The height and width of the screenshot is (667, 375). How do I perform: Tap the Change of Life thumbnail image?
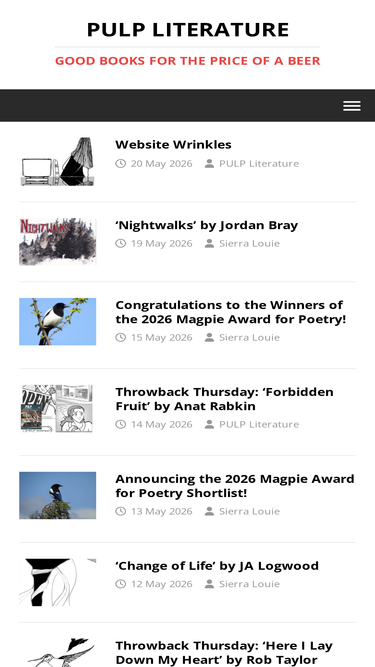57,582
